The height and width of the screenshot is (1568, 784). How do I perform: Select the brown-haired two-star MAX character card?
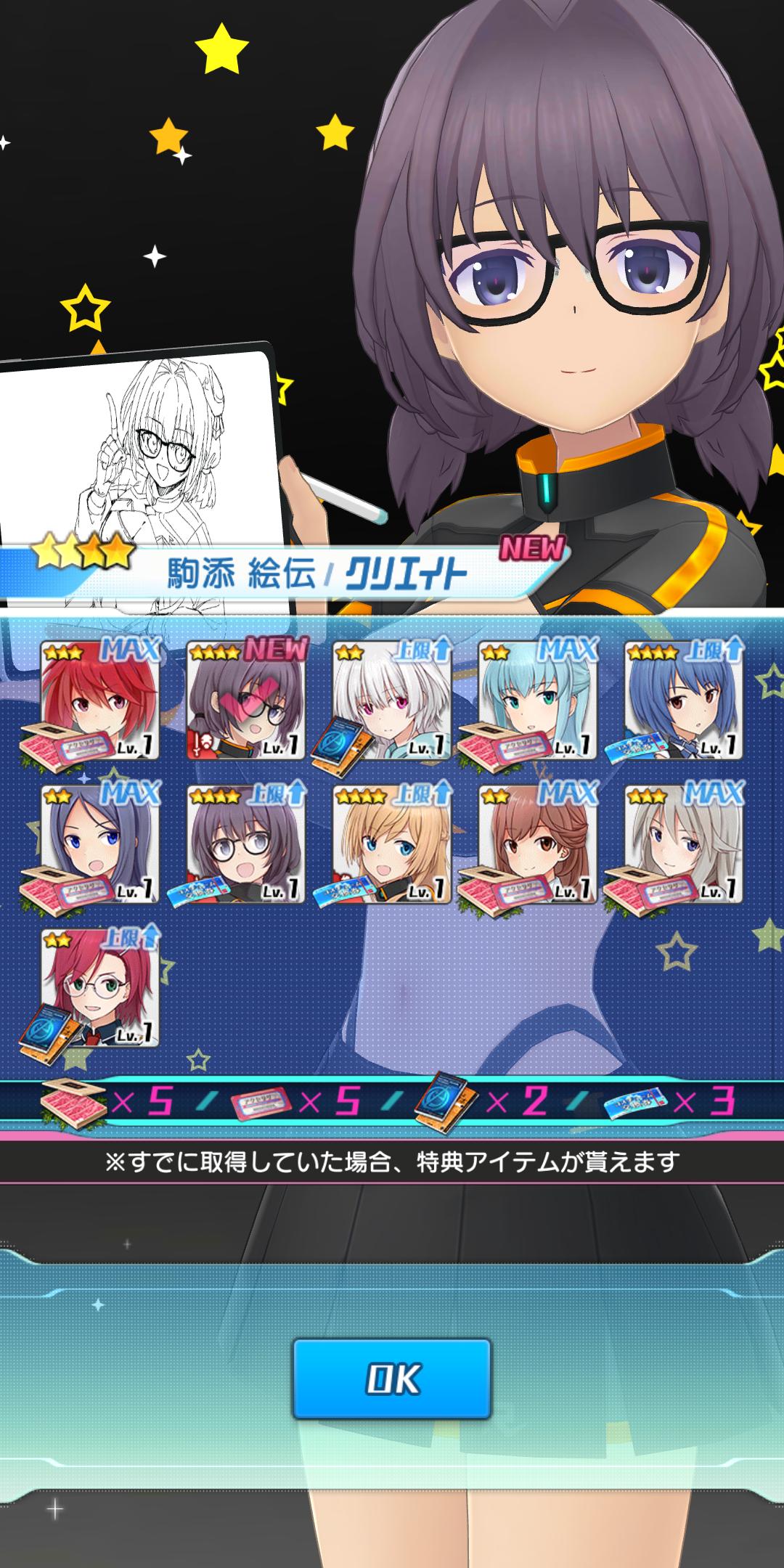[x=538, y=844]
